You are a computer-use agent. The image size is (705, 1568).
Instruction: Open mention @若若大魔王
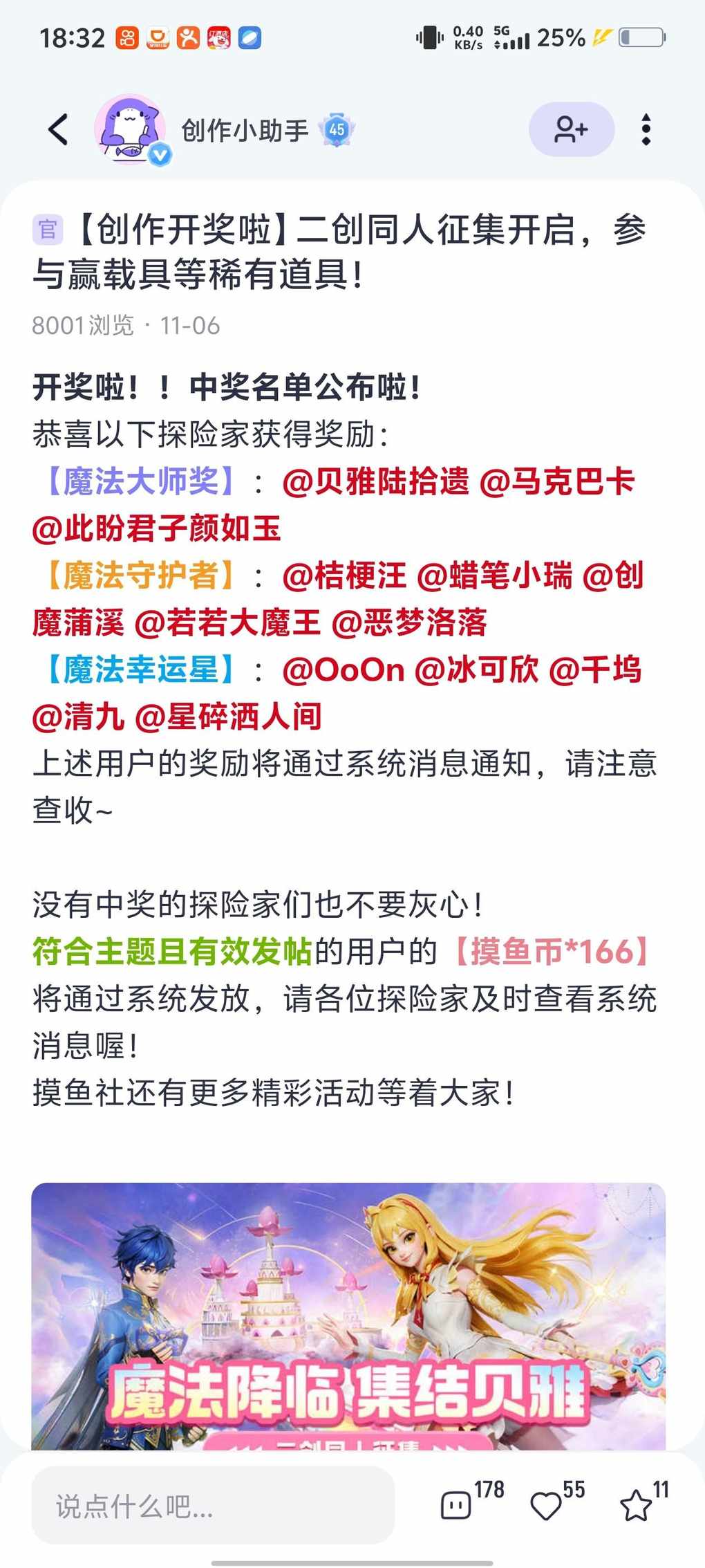tap(227, 623)
